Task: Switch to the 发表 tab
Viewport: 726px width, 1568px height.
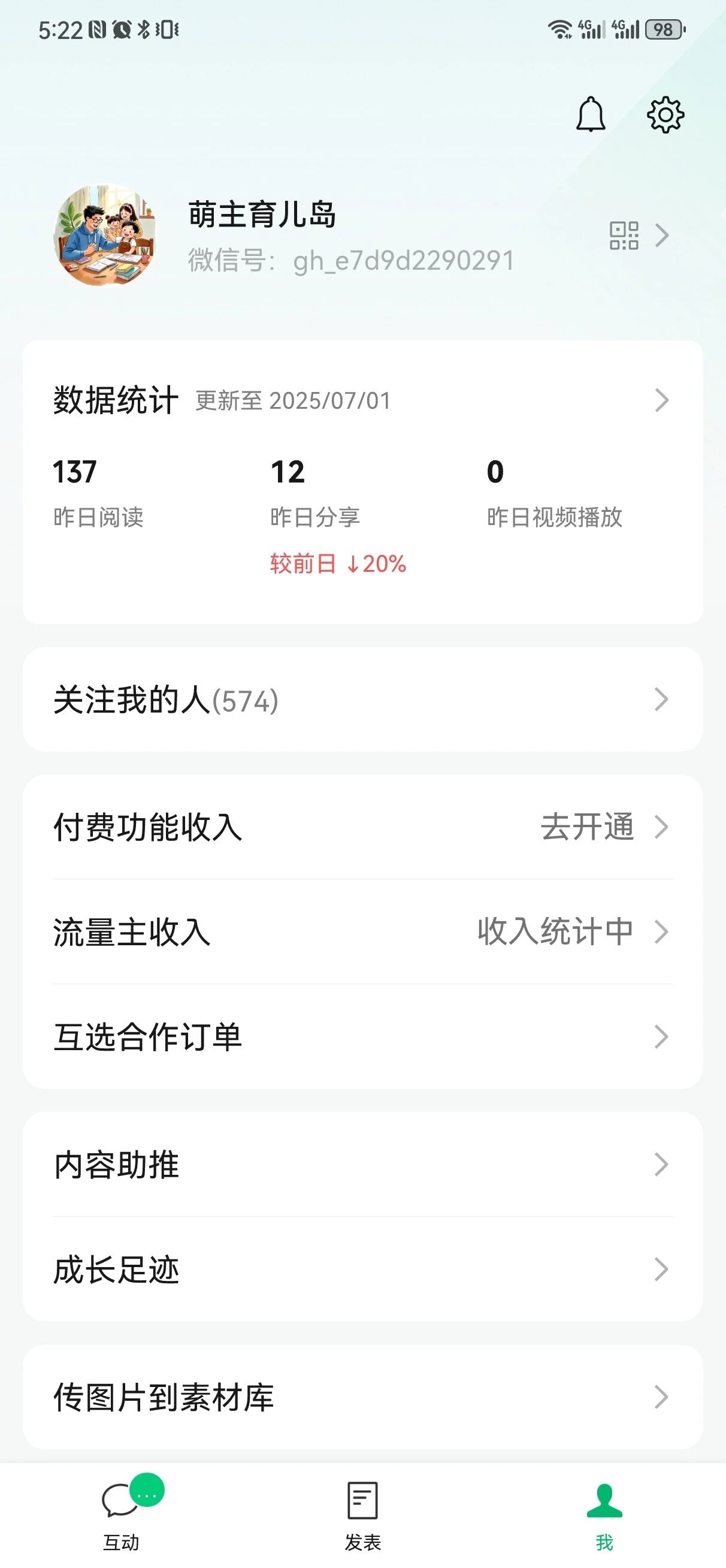Action: pos(362,1516)
